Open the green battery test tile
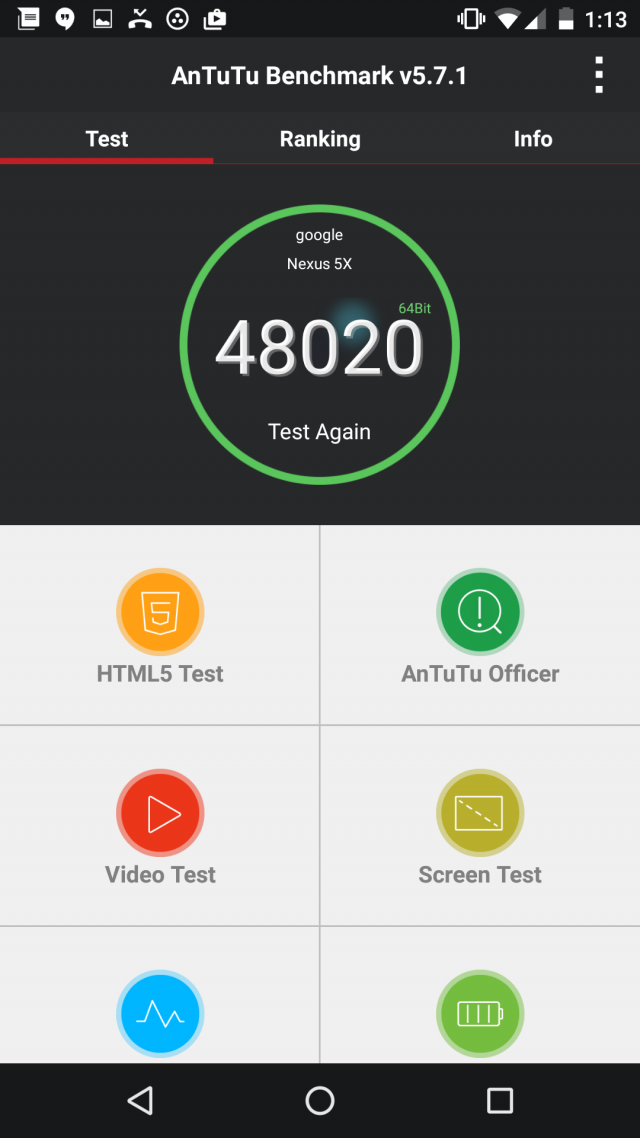The image size is (640, 1138). pos(480,1012)
